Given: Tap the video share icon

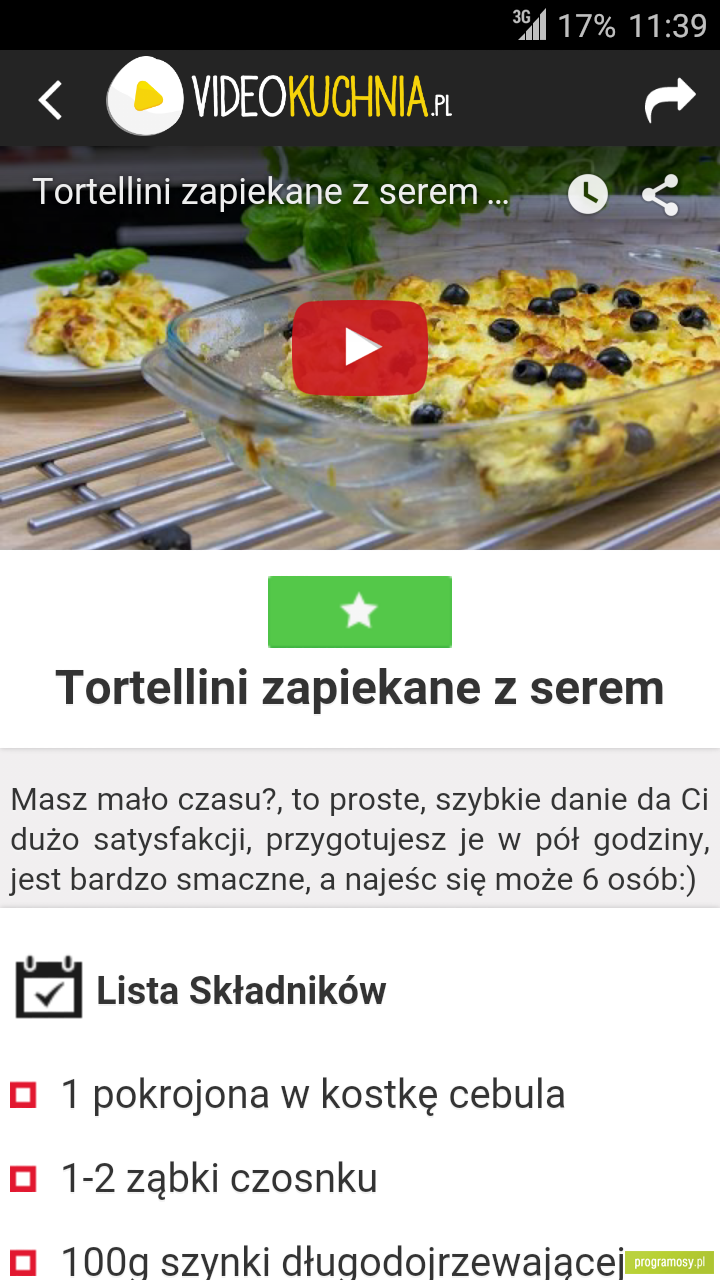Looking at the screenshot, I should point(660,194).
